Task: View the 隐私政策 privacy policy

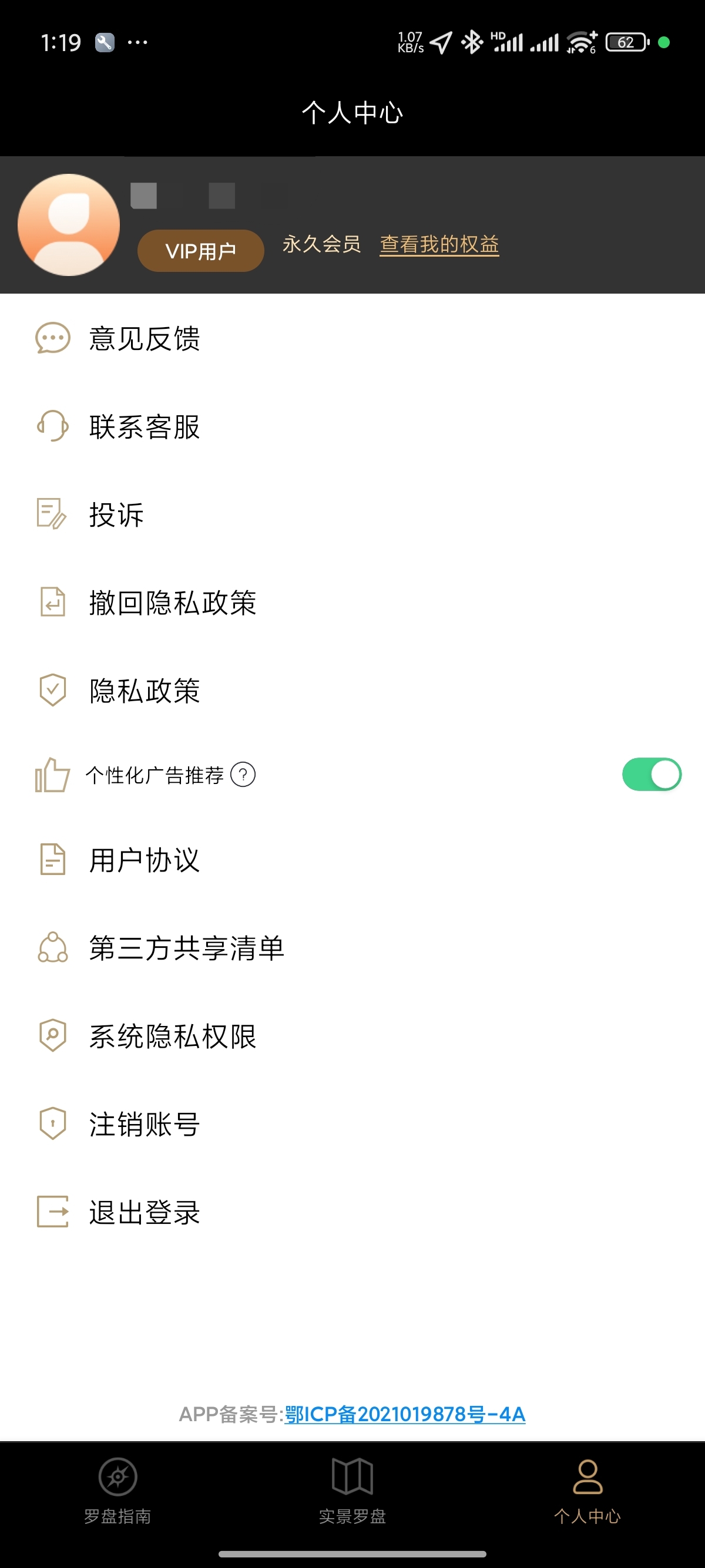Action: (x=145, y=691)
